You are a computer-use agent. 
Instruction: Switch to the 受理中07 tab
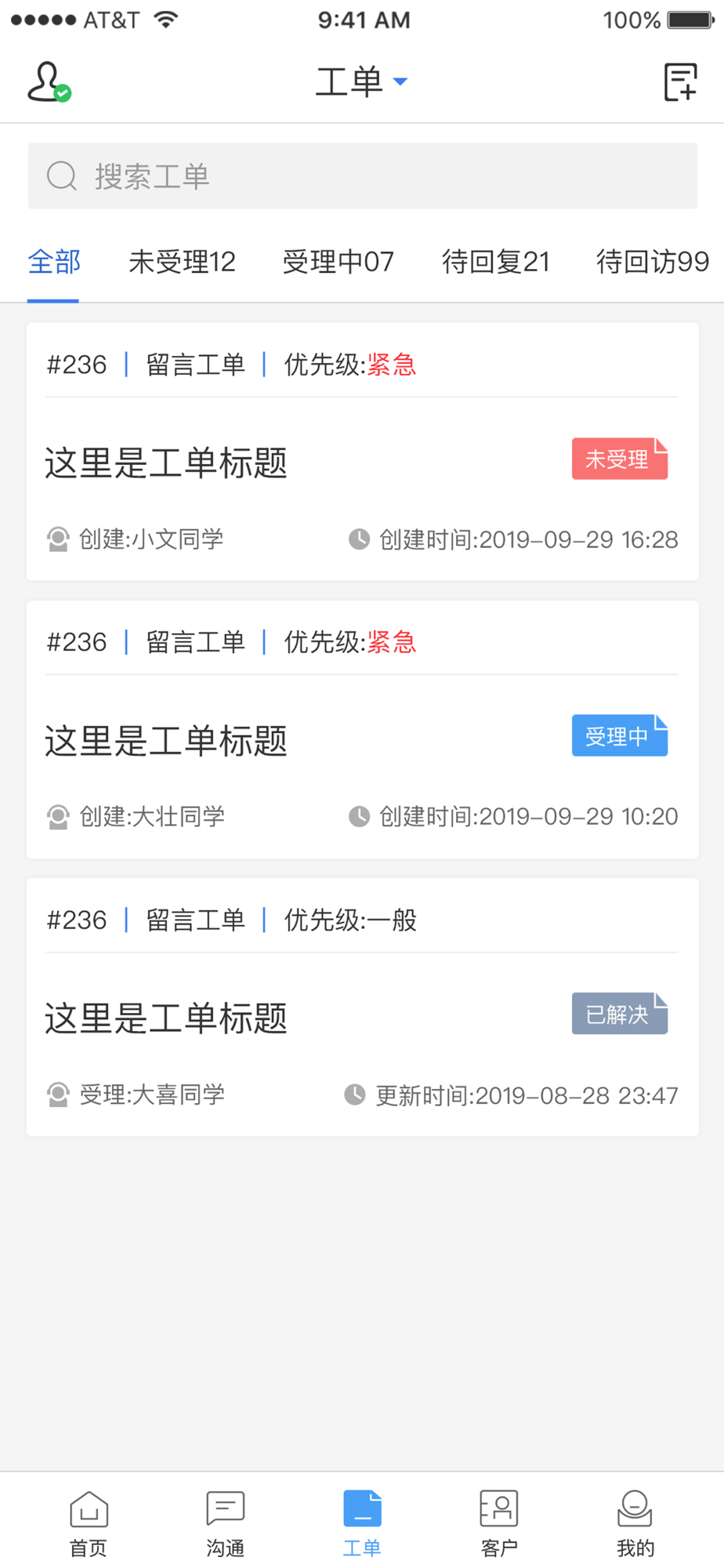338,262
